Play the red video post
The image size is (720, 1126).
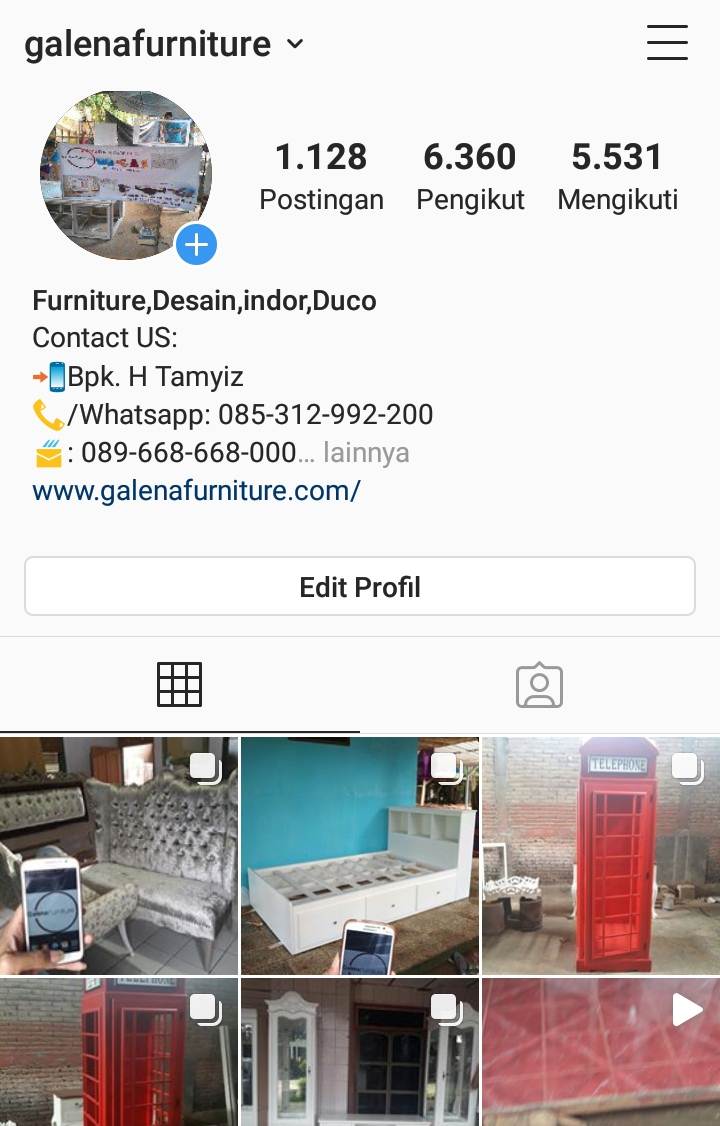(x=601, y=1053)
